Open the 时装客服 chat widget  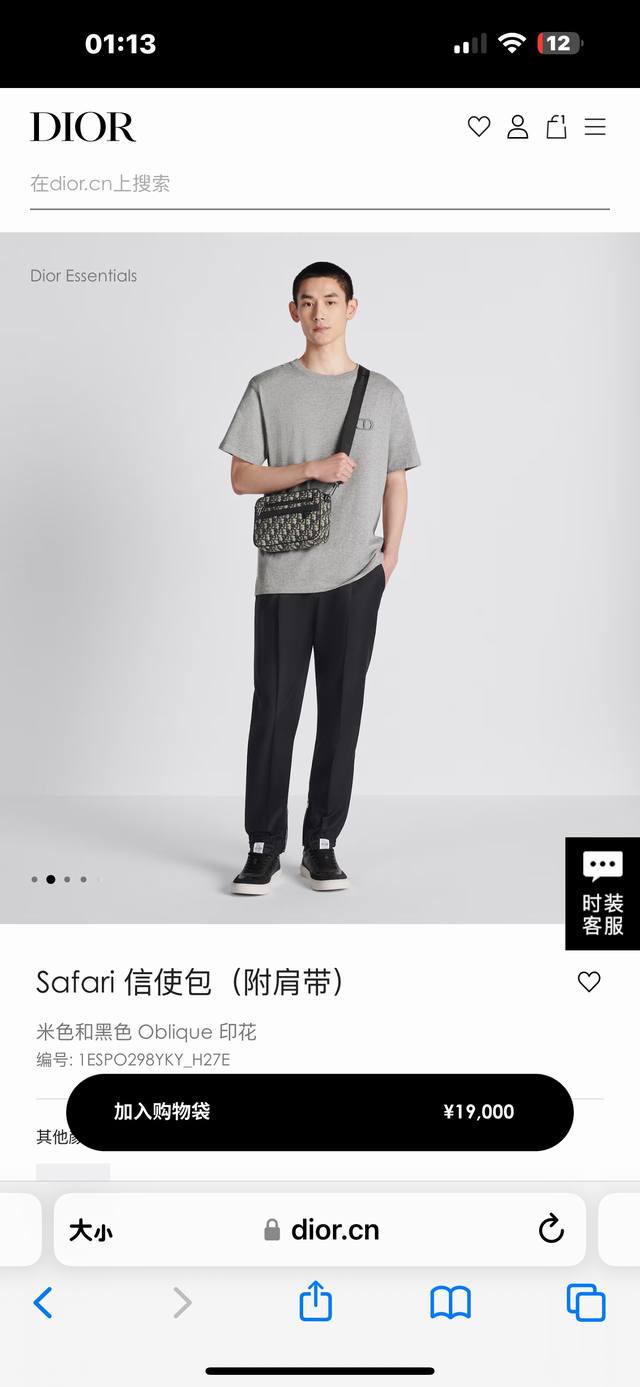pyautogui.click(x=602, y=893)
